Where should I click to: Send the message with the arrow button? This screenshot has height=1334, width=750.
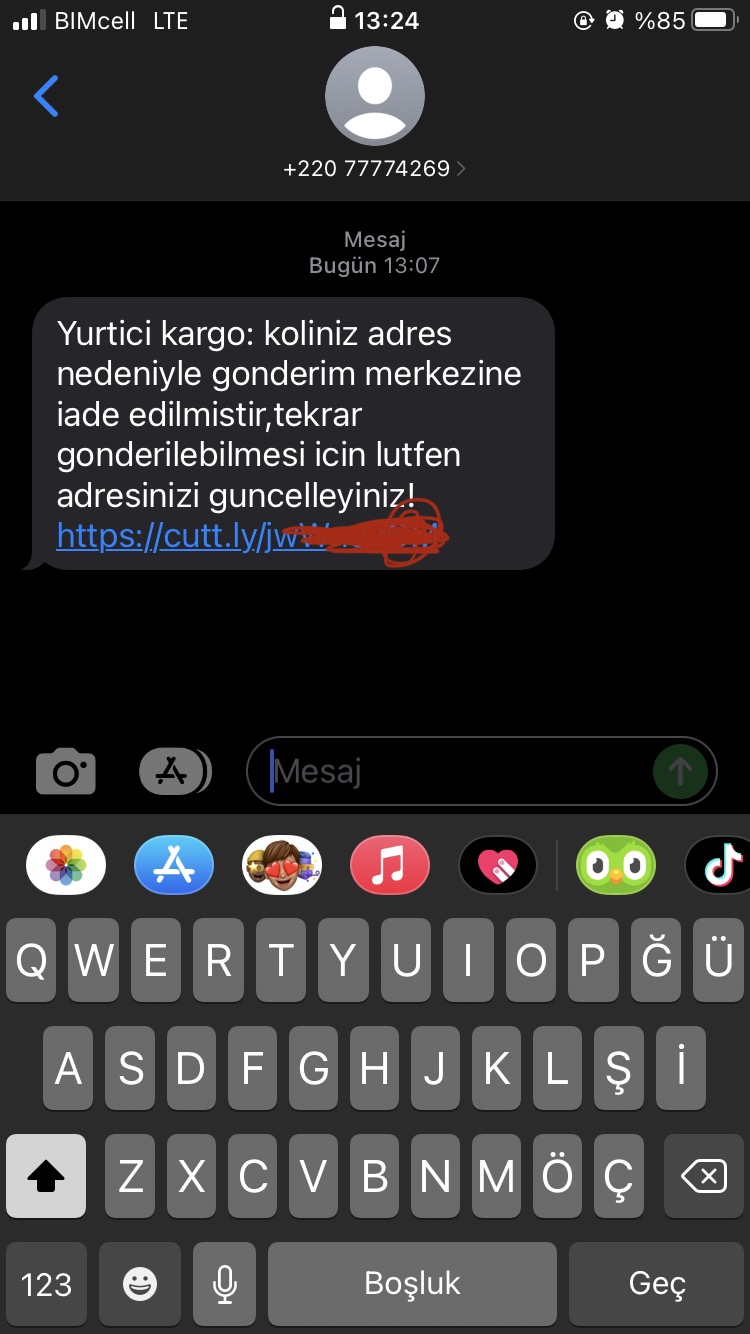click(680, 771)
